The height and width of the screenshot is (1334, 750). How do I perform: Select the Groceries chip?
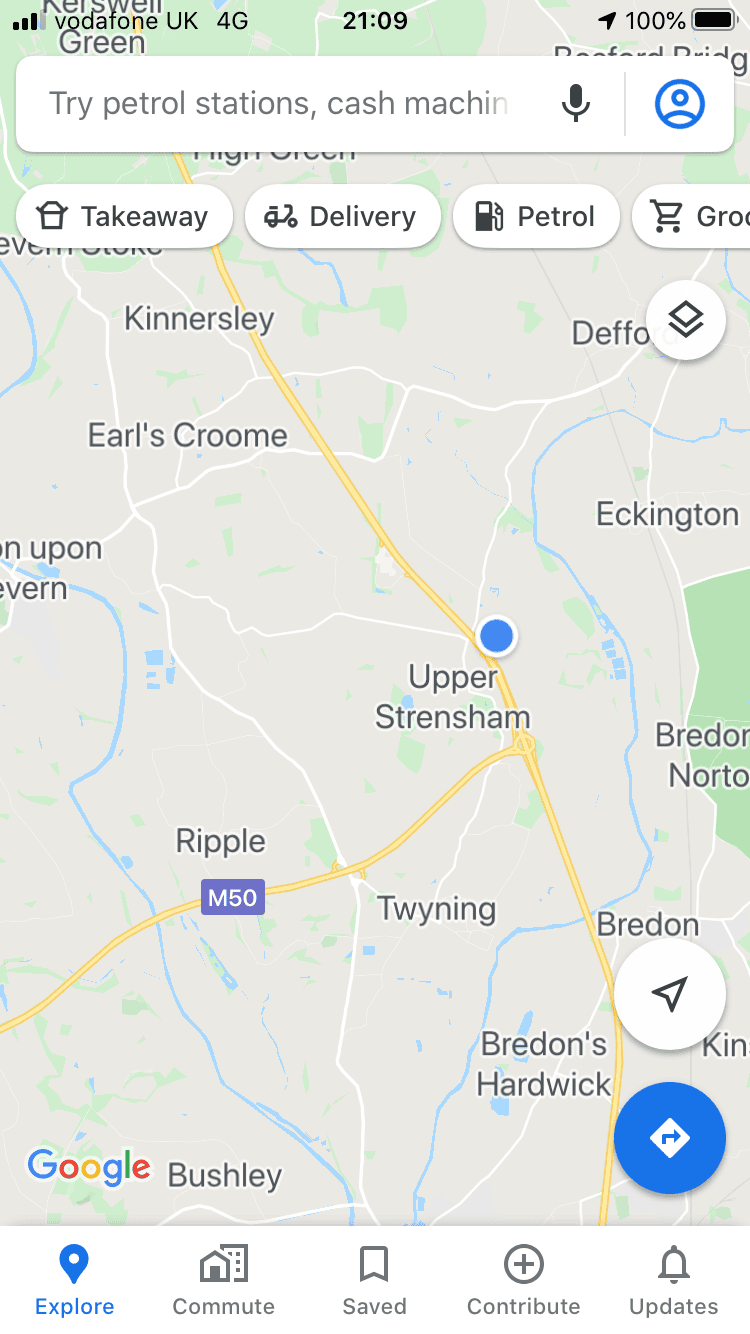click(692, 216)
